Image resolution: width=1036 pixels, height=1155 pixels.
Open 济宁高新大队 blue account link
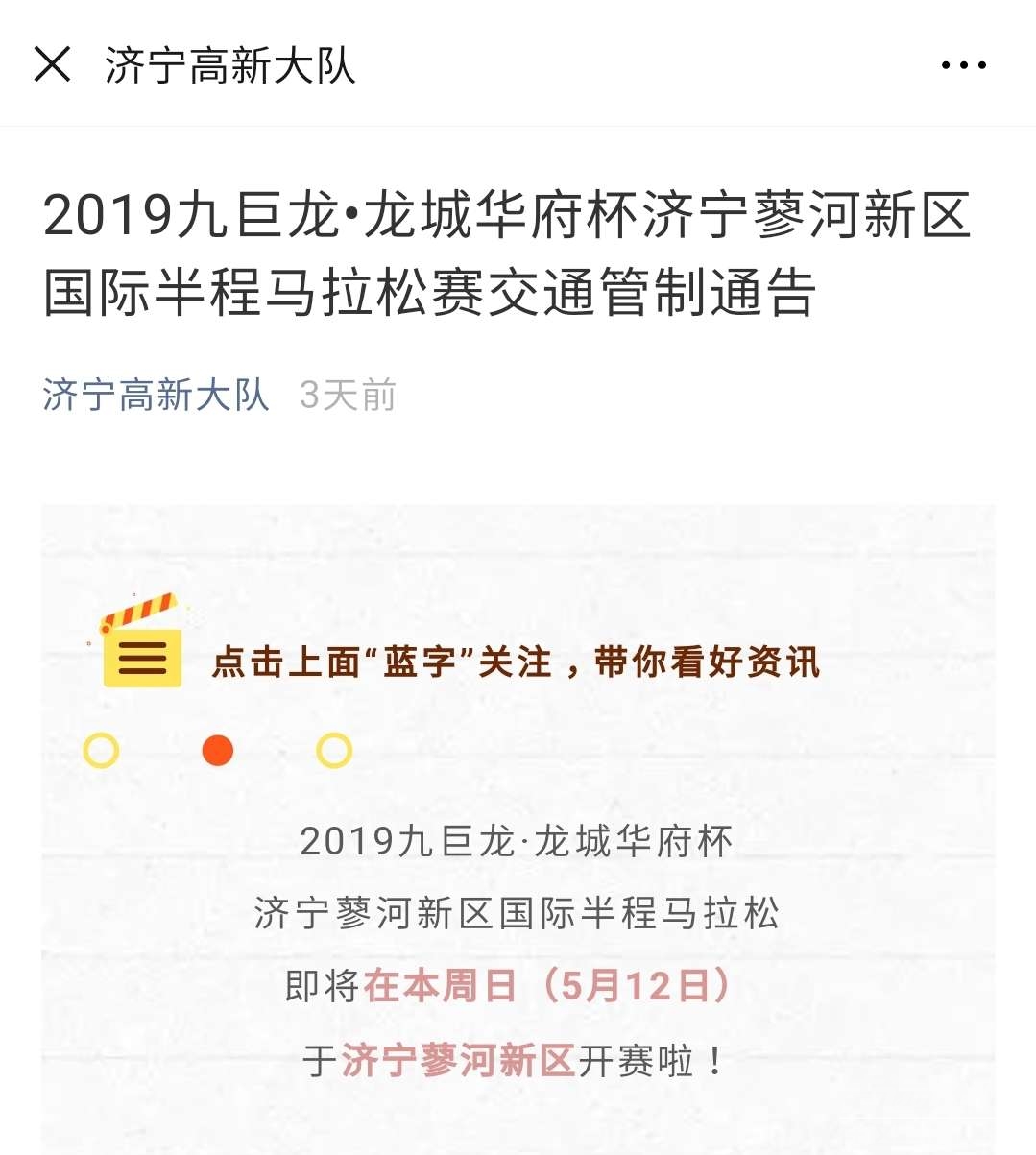pos(156,395)
